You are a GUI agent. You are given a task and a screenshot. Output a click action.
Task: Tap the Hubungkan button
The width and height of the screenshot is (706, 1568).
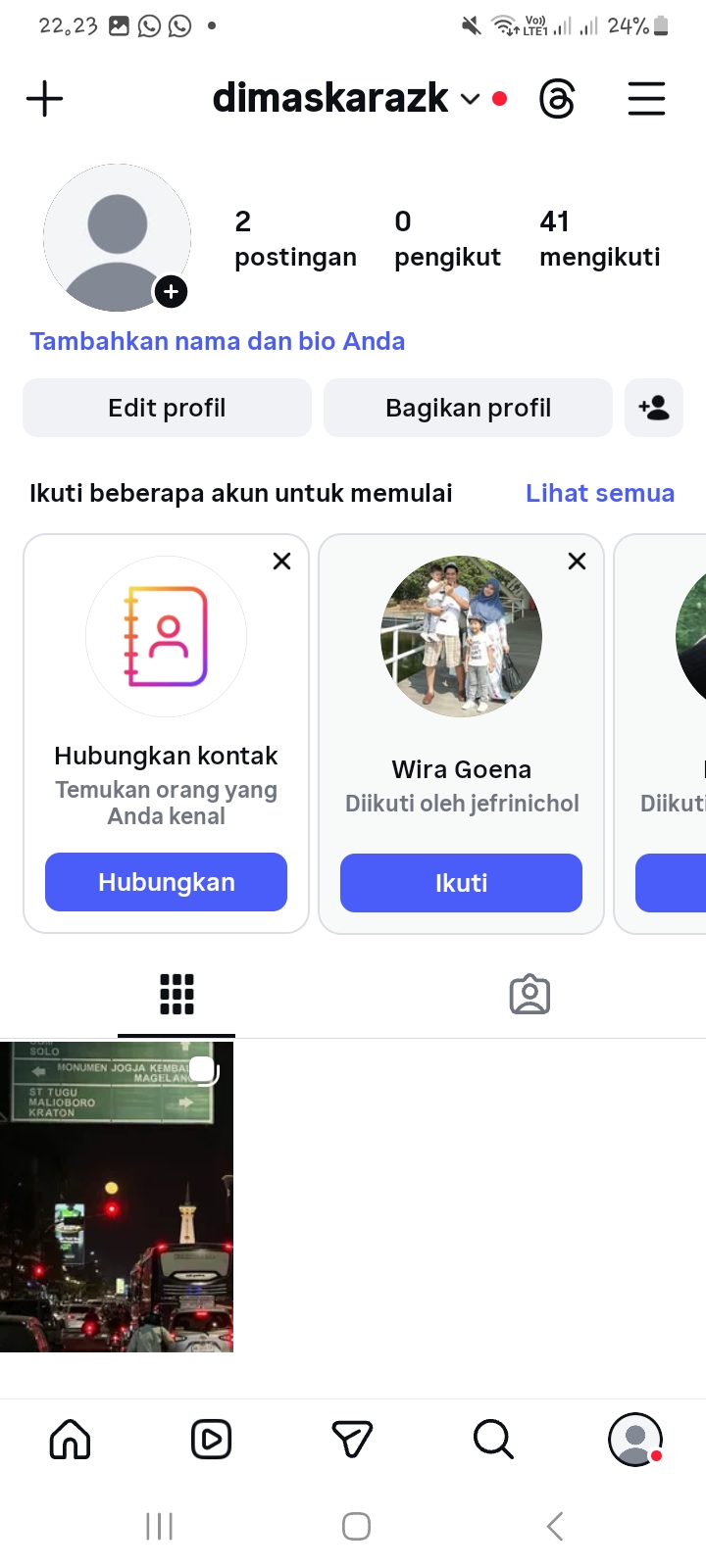click(x=166, y=882)
